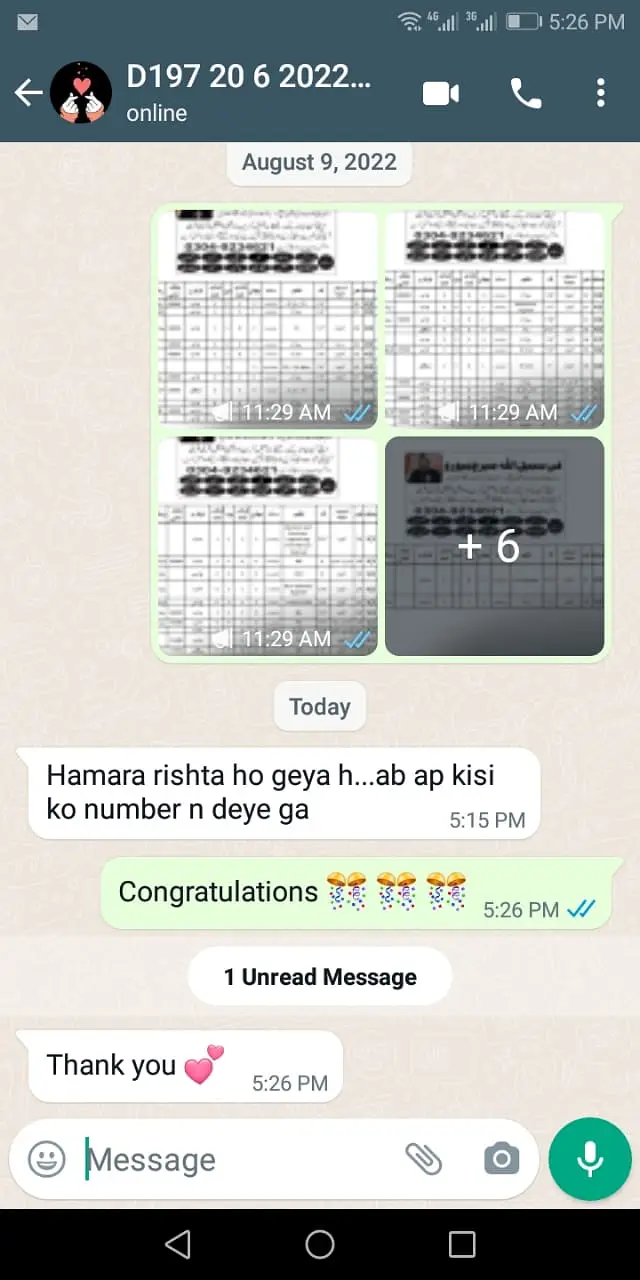The width and height of the screenshot is (640, 1280).
Task: Go back to the chats list
Action: pos(28,93)
